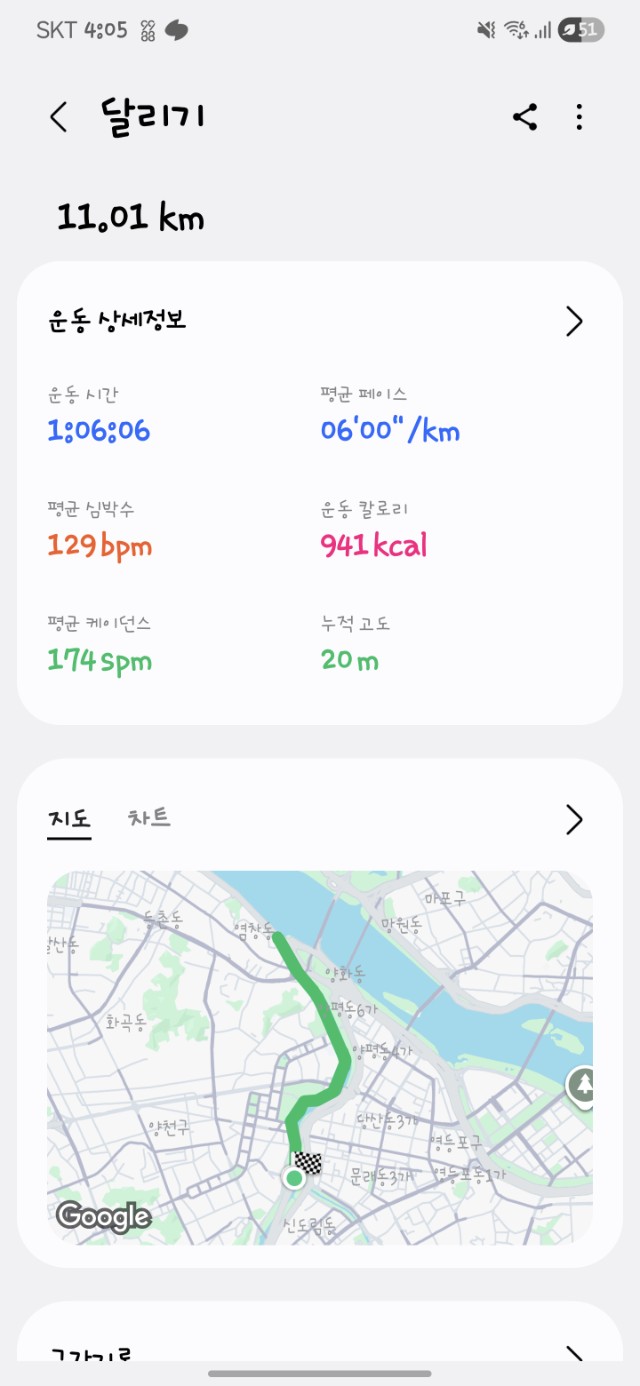Expand the map card with the arrow
This screenshot has width=640, height=1386.
point(574,819)
